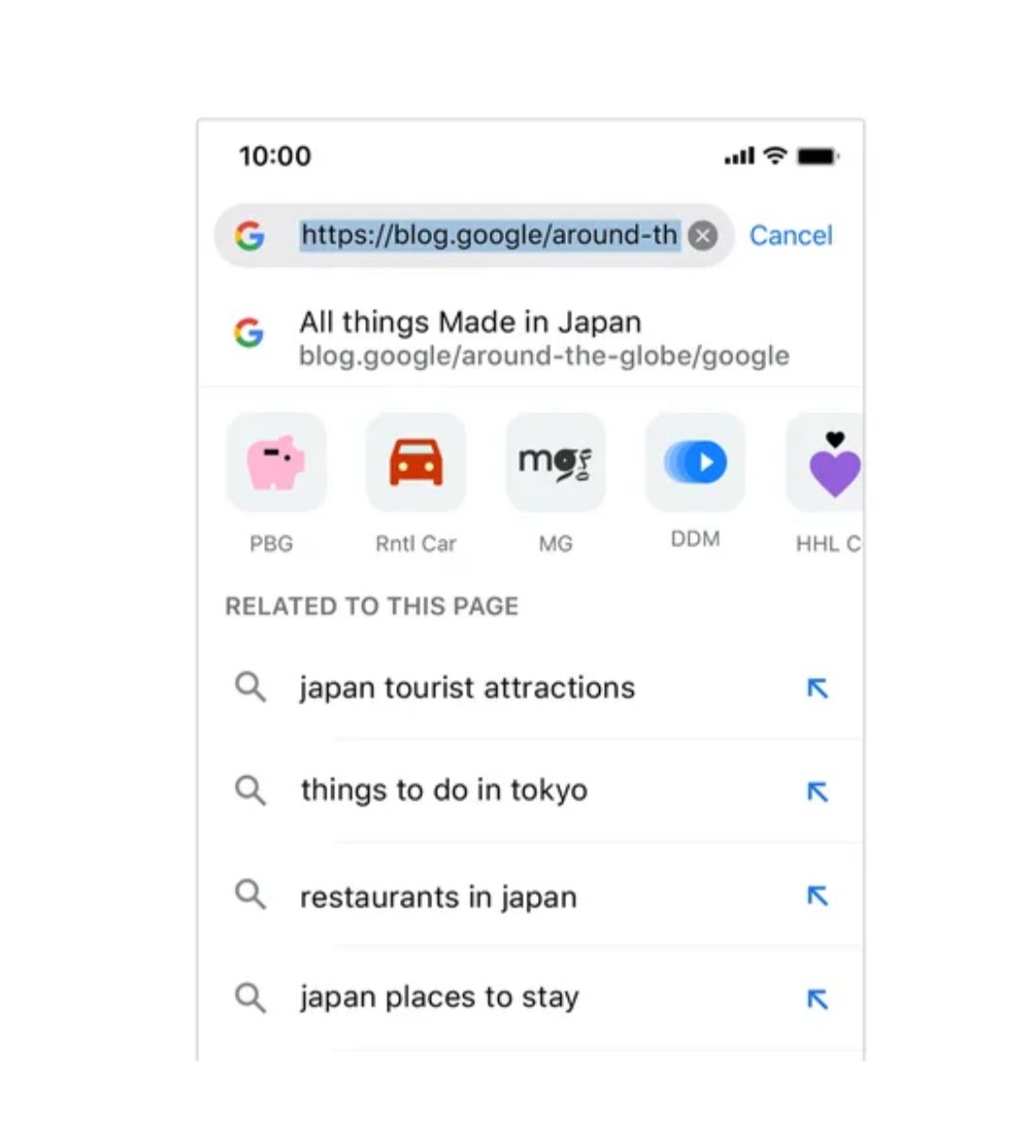The width and height of the screenshot is (1036, 1148).
Task: Search for things to do in tokyo
Action: tap(443, 790)
